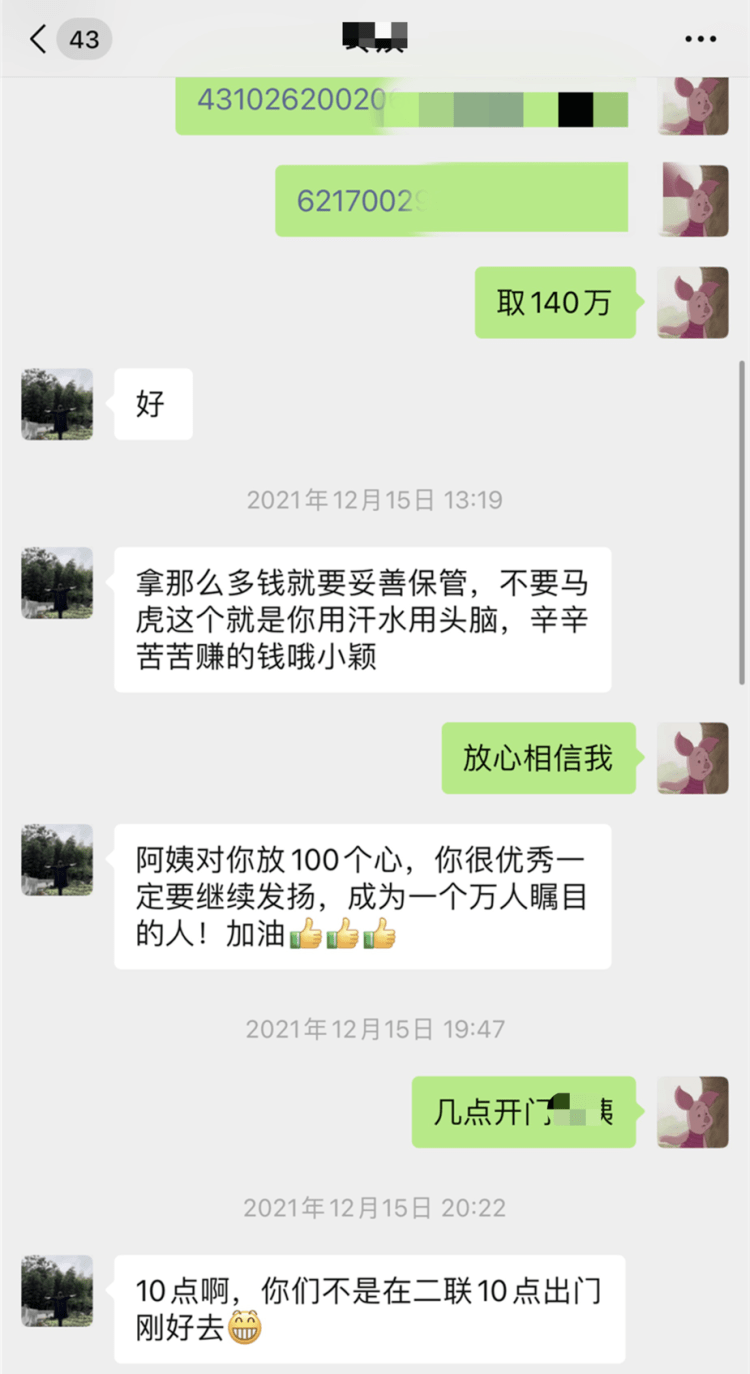Viewport: 750px width, 1374px height.
Task: Tap the unread count badge showing 43
Action: coord(85,40)
